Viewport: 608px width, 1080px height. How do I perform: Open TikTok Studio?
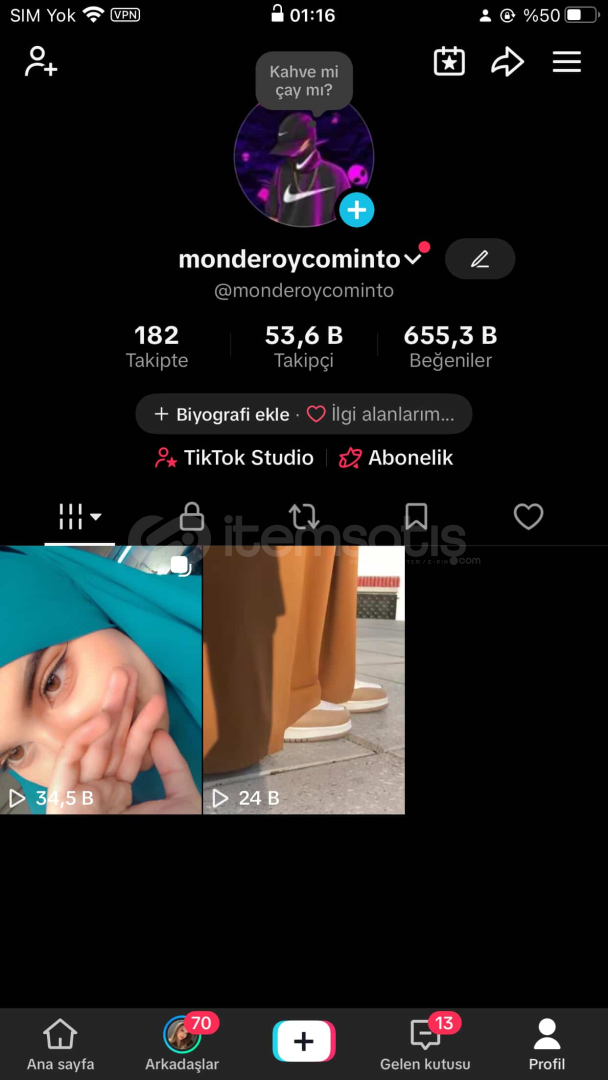click(x=235, y=458)
